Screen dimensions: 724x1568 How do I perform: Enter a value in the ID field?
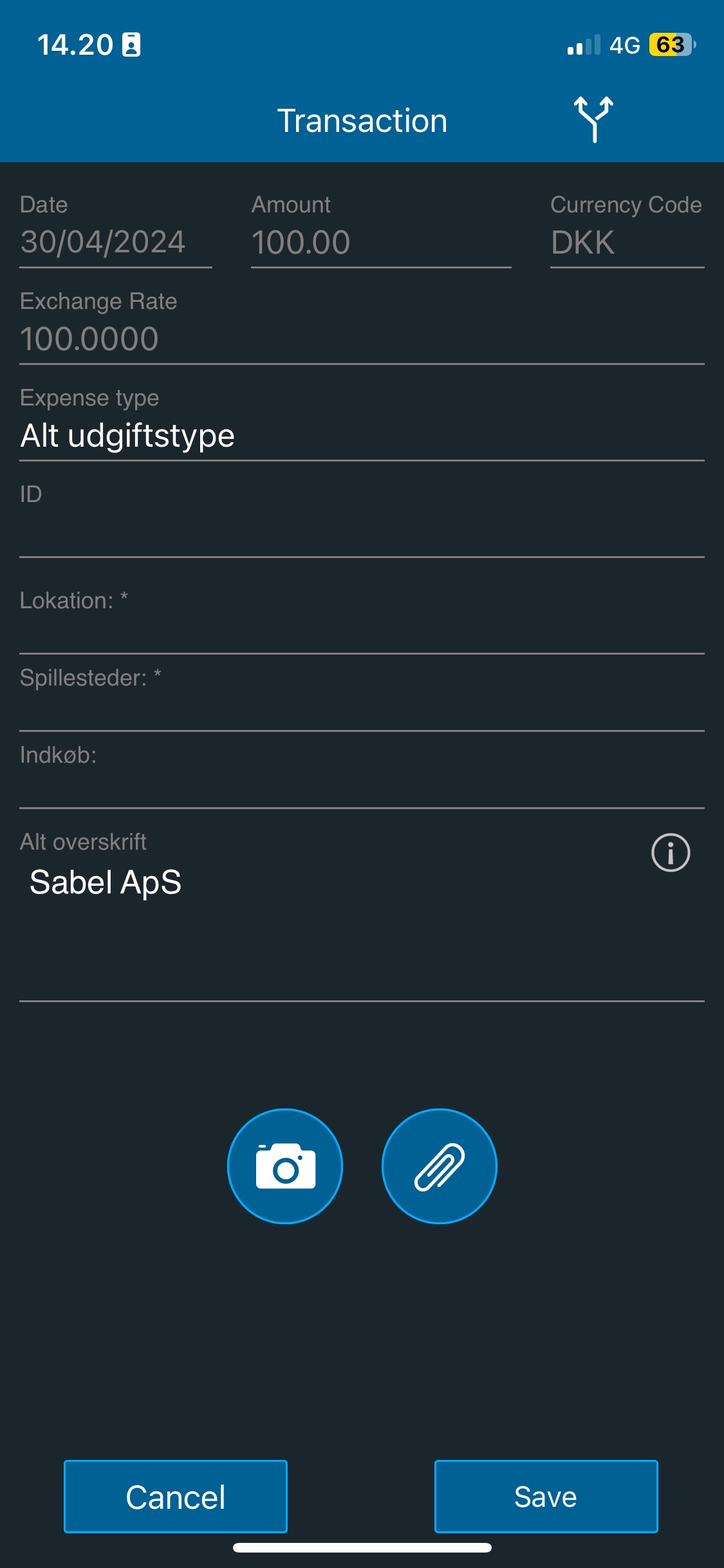point(362,519)
